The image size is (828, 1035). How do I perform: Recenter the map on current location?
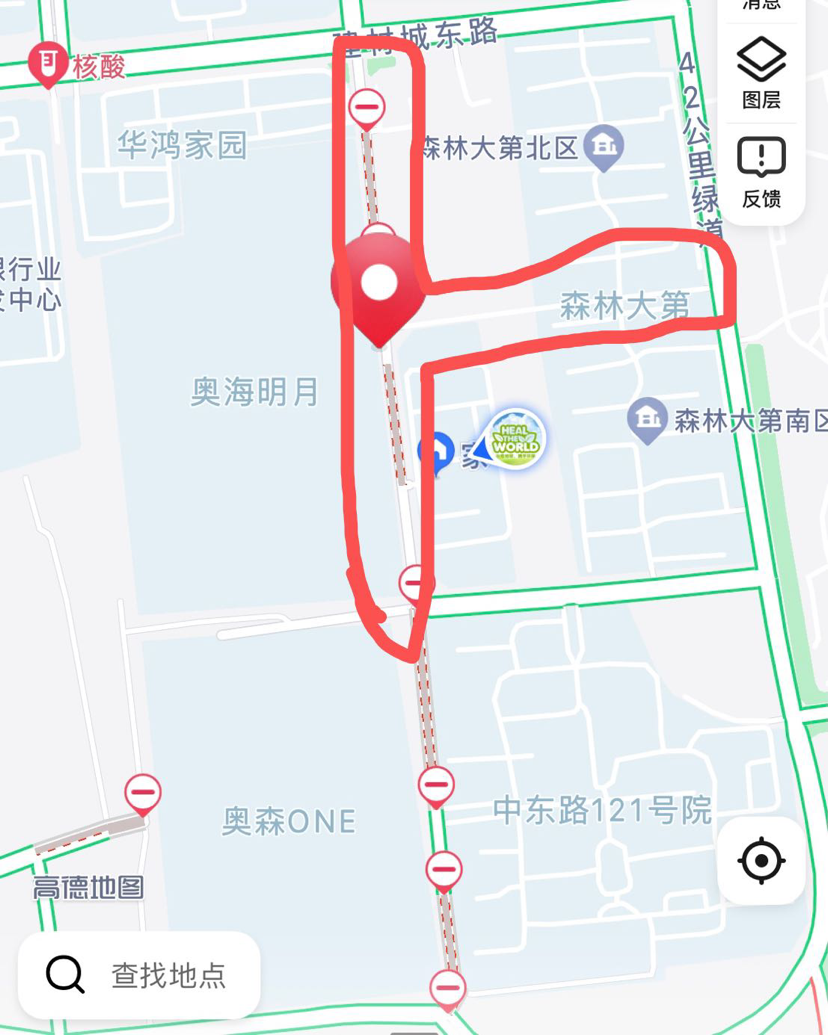pyautogui.click(x=761, y=860)
